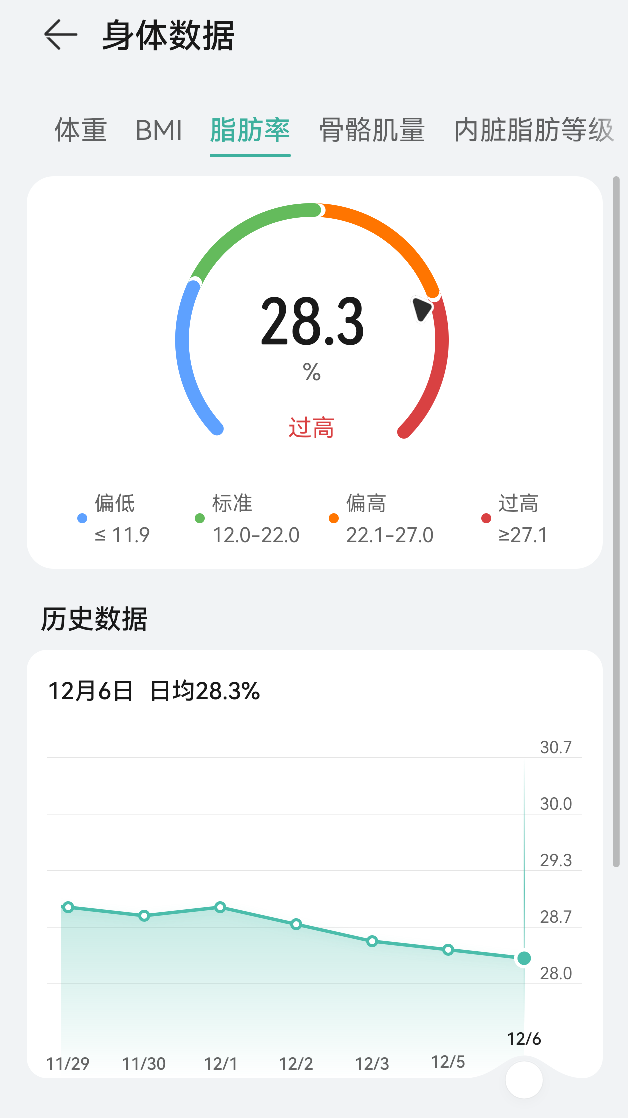Select the 12/3 data point on chart

click(x=372, y=941)
